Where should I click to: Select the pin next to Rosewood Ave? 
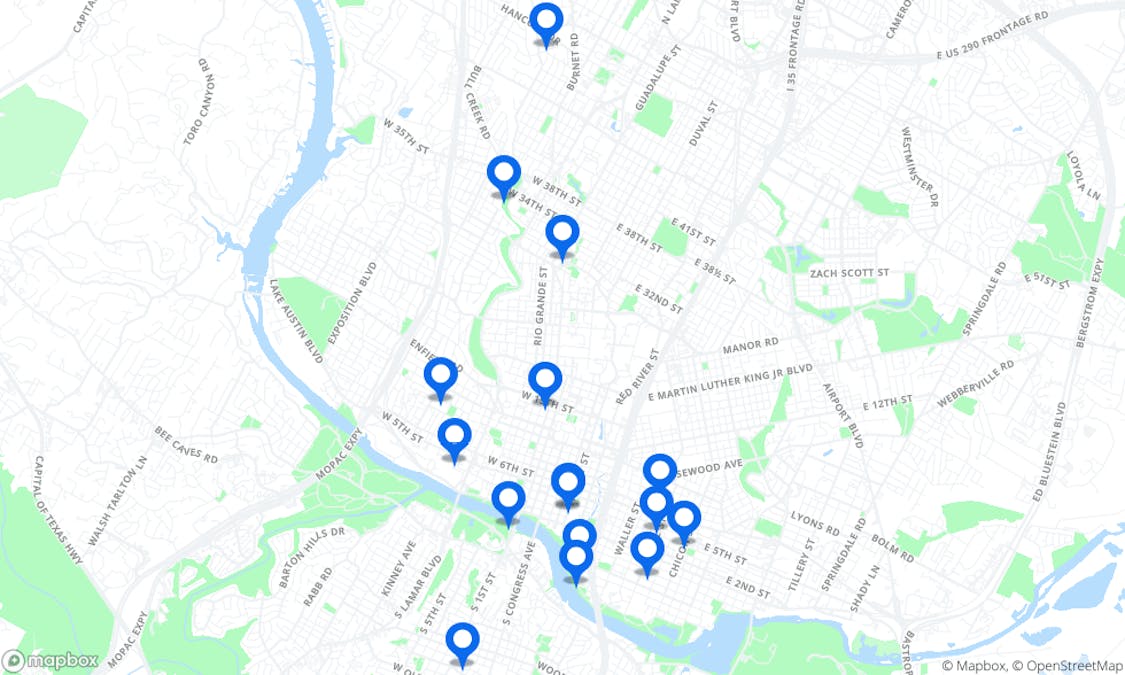tap(660, 470)
